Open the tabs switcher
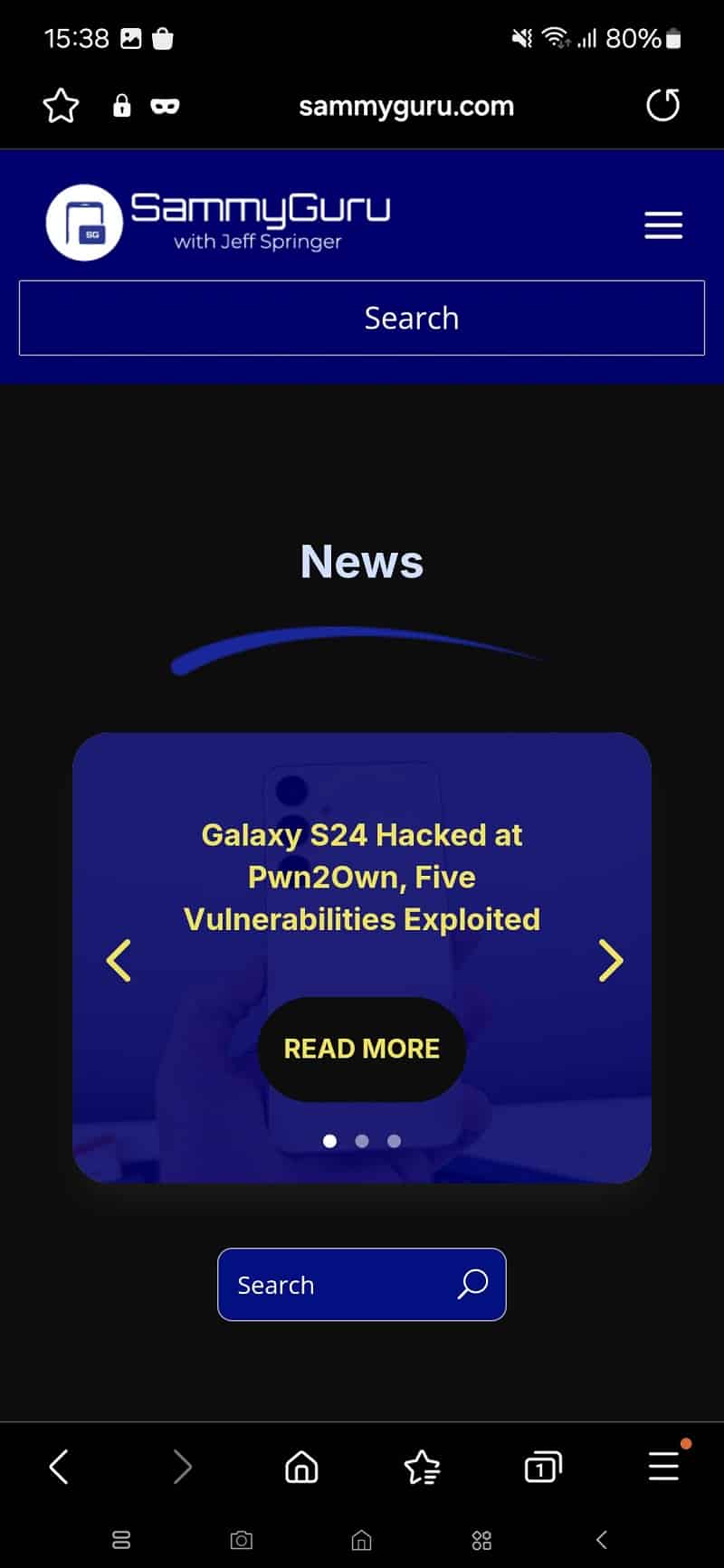Screen dimensions: 724x1568 click(543, 1467)
